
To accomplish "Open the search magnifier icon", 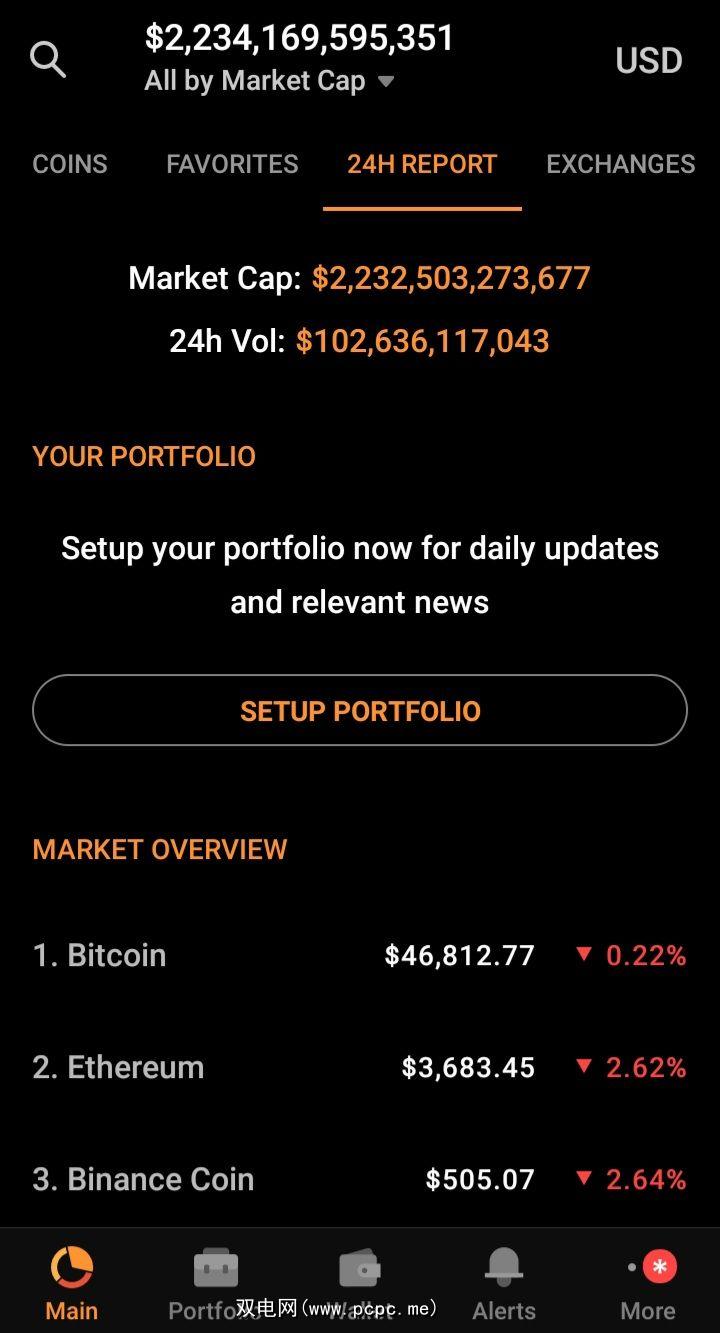I will tap(48, 60).
